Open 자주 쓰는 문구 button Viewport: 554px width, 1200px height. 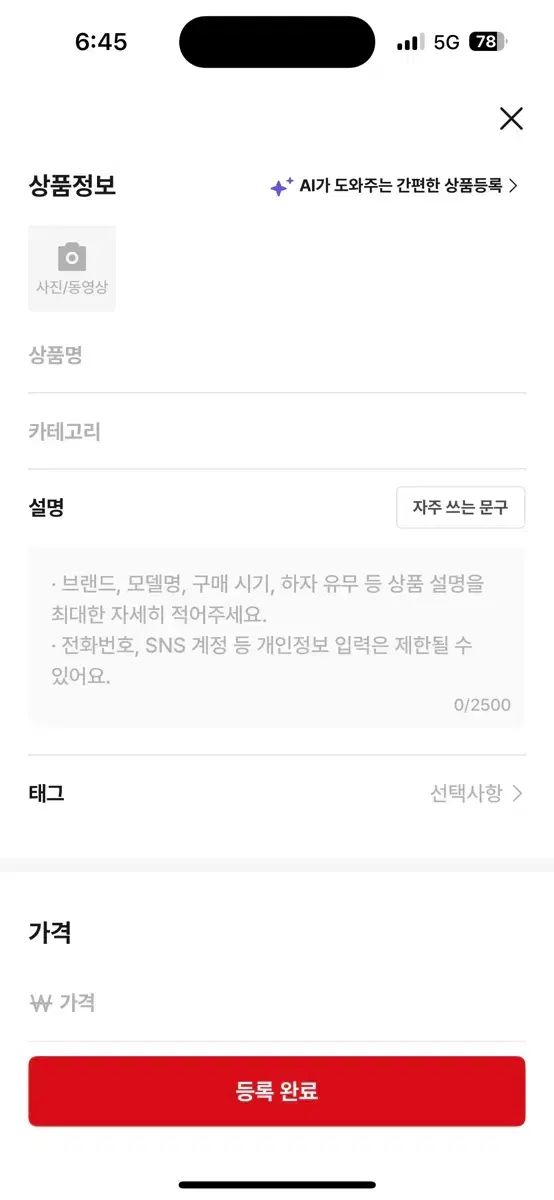[461, 508]
